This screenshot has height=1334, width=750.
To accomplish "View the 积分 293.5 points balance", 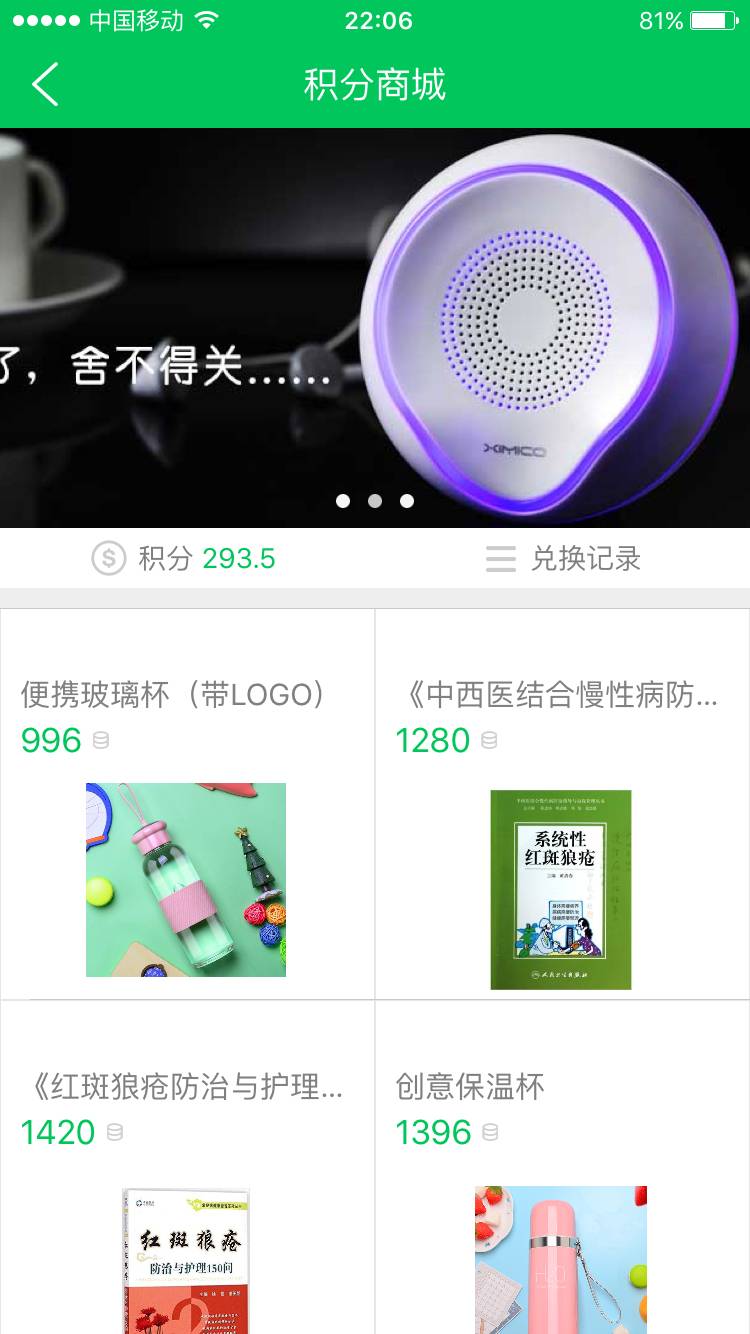I will 185,558.
